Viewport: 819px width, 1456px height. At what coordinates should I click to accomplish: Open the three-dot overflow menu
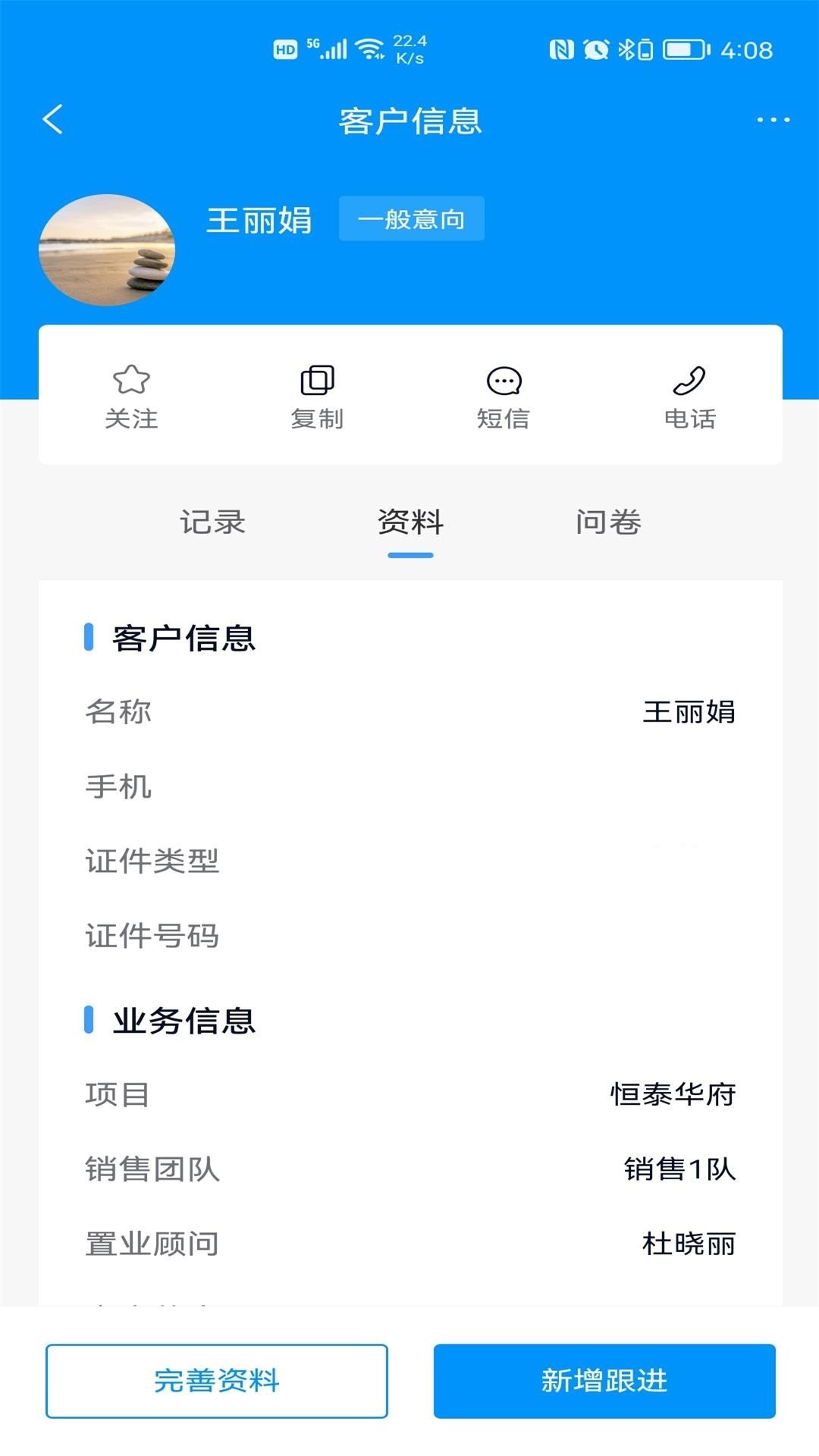tap(771, 120)
